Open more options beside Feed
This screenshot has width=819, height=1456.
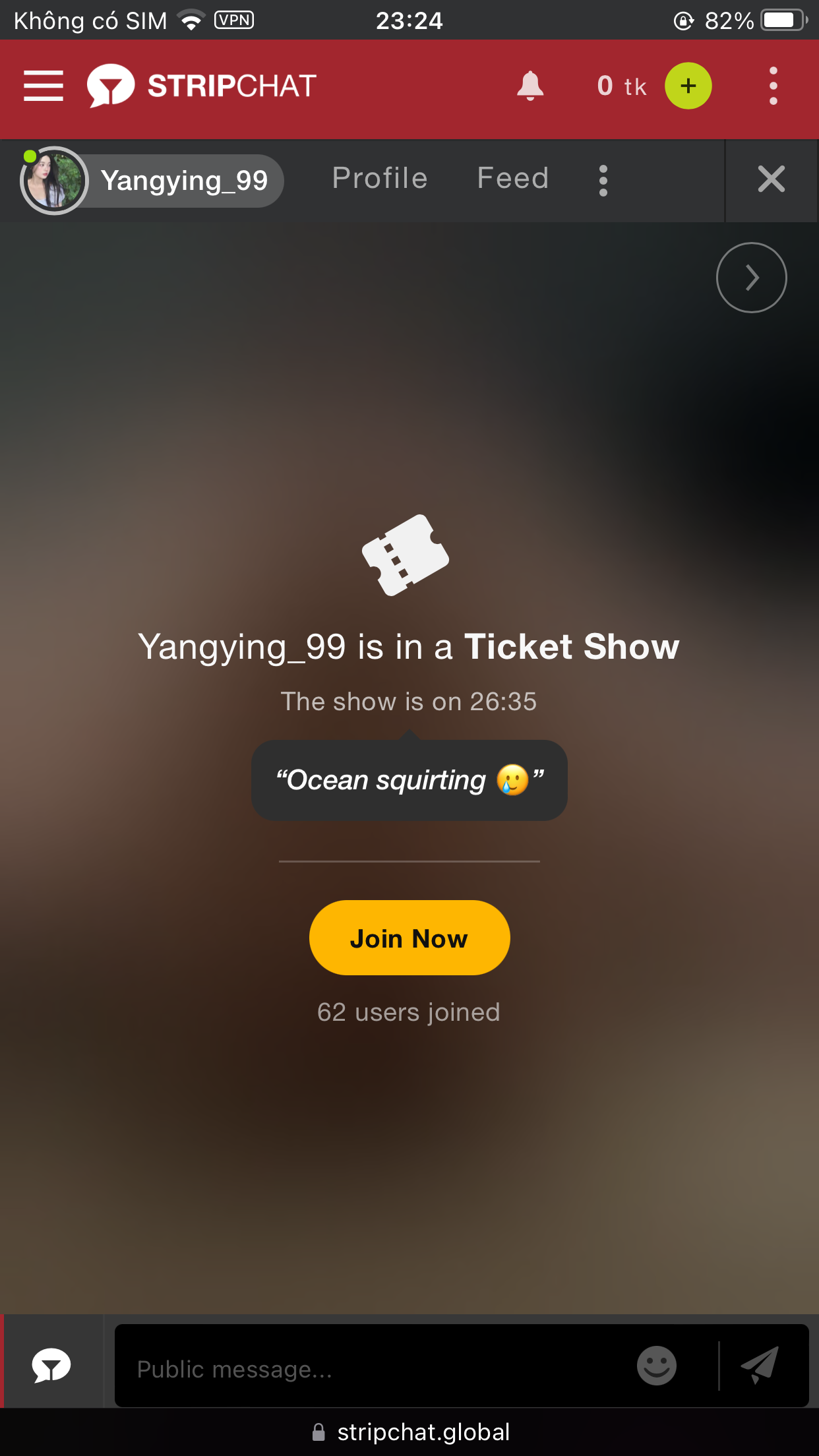pyautogui.click(x=603, y=180)
